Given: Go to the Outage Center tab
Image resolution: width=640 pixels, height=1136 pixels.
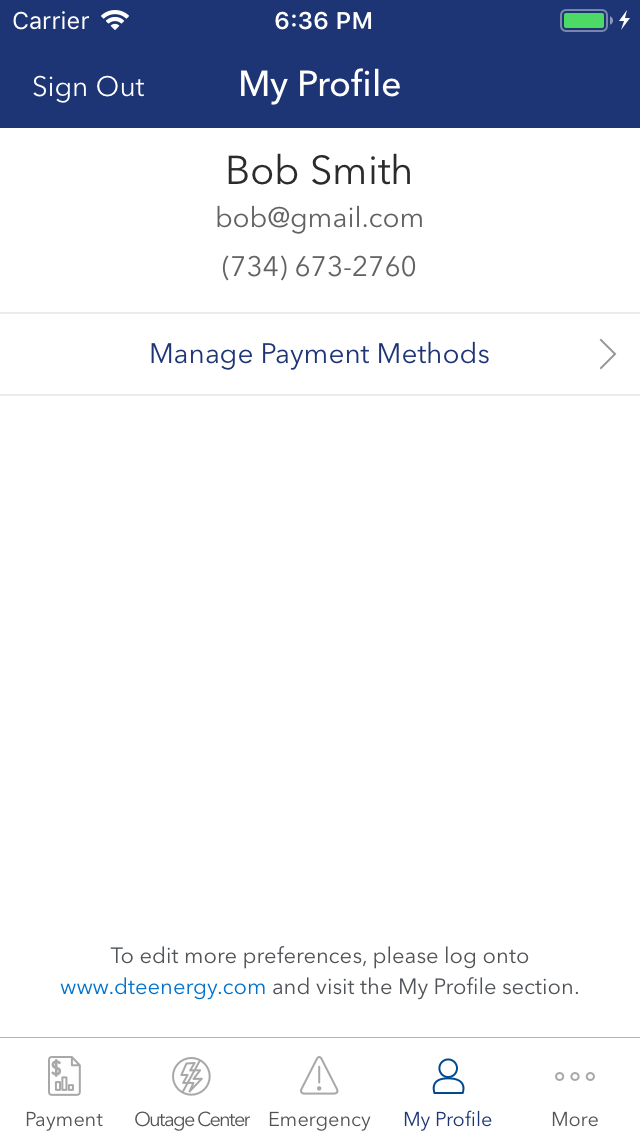Looking at the screenshot, I should pos(192,1091).
